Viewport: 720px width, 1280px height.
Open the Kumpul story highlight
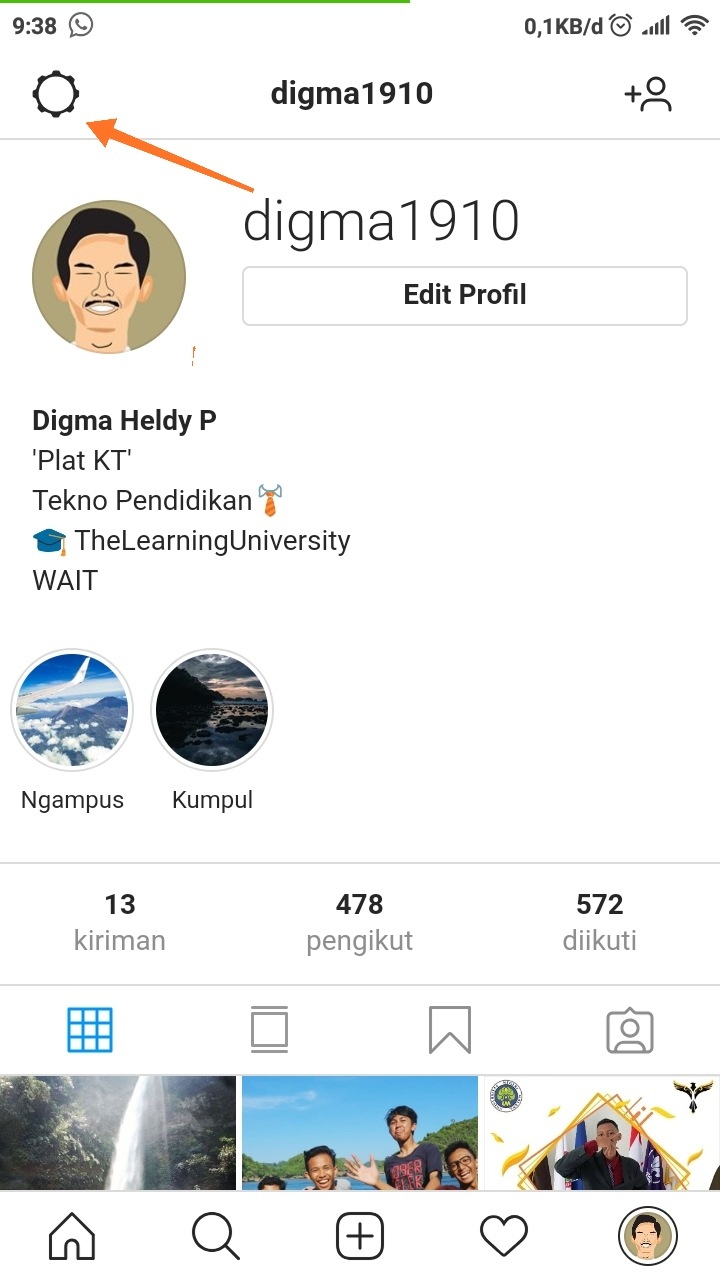tap(212, 709)
